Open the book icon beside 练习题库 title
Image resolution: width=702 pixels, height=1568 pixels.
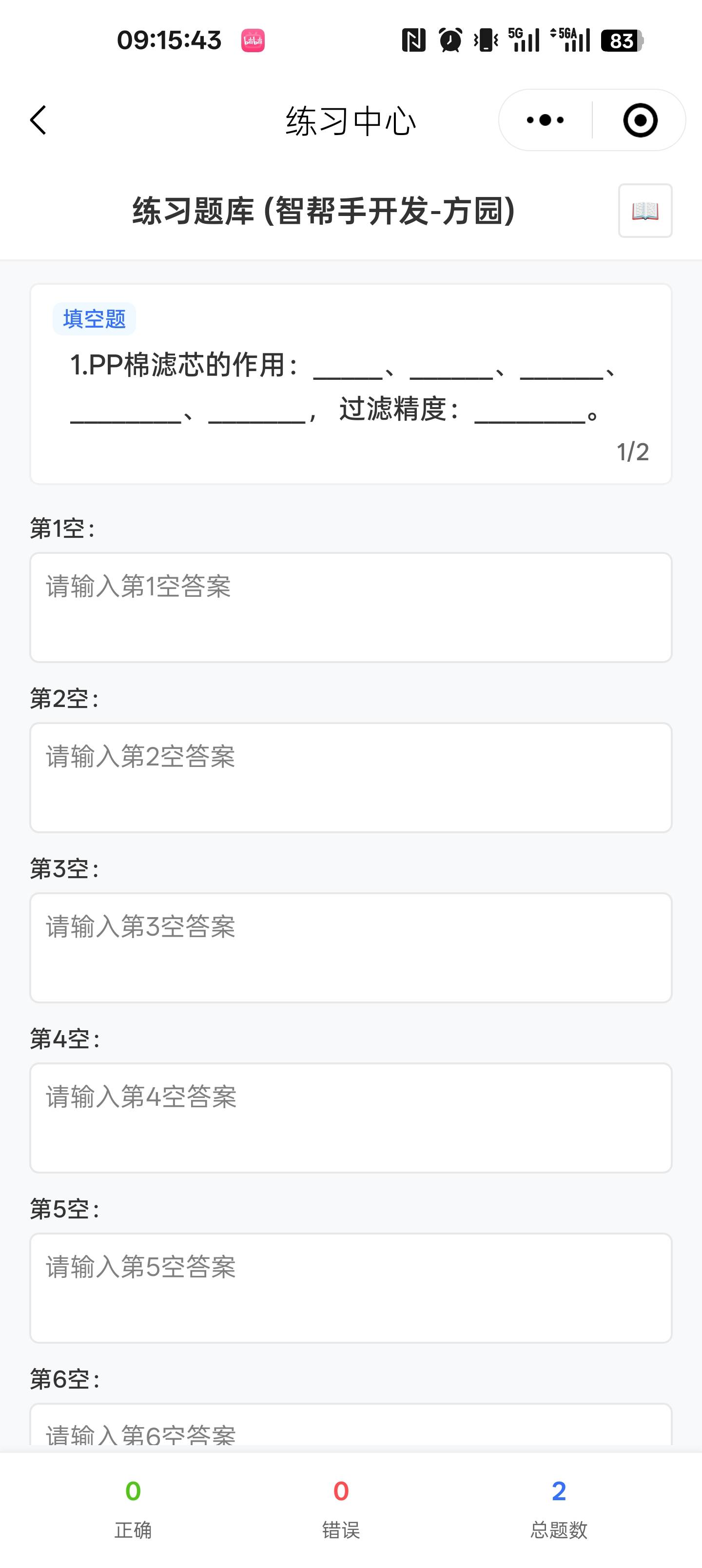[645, 211]
